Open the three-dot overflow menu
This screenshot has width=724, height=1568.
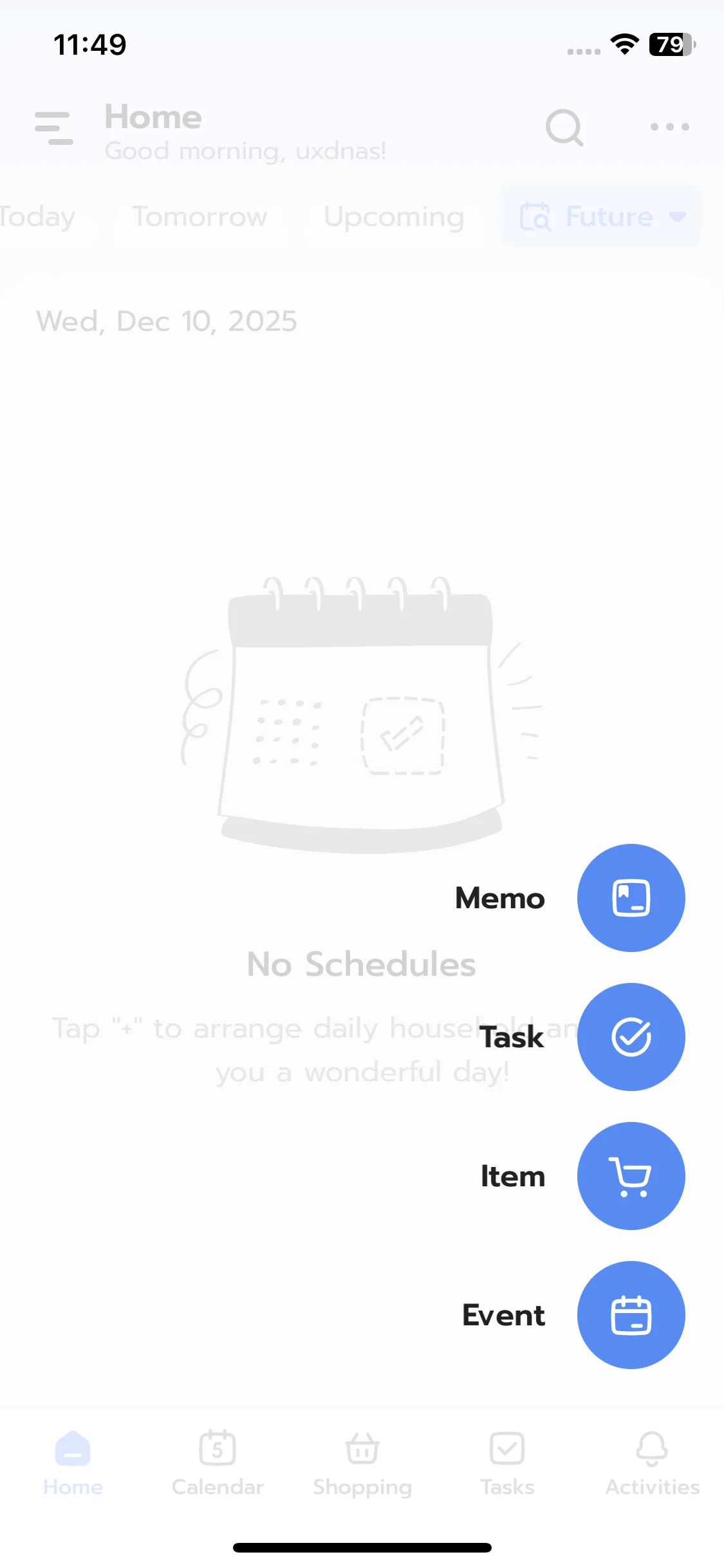pos(669,127)
